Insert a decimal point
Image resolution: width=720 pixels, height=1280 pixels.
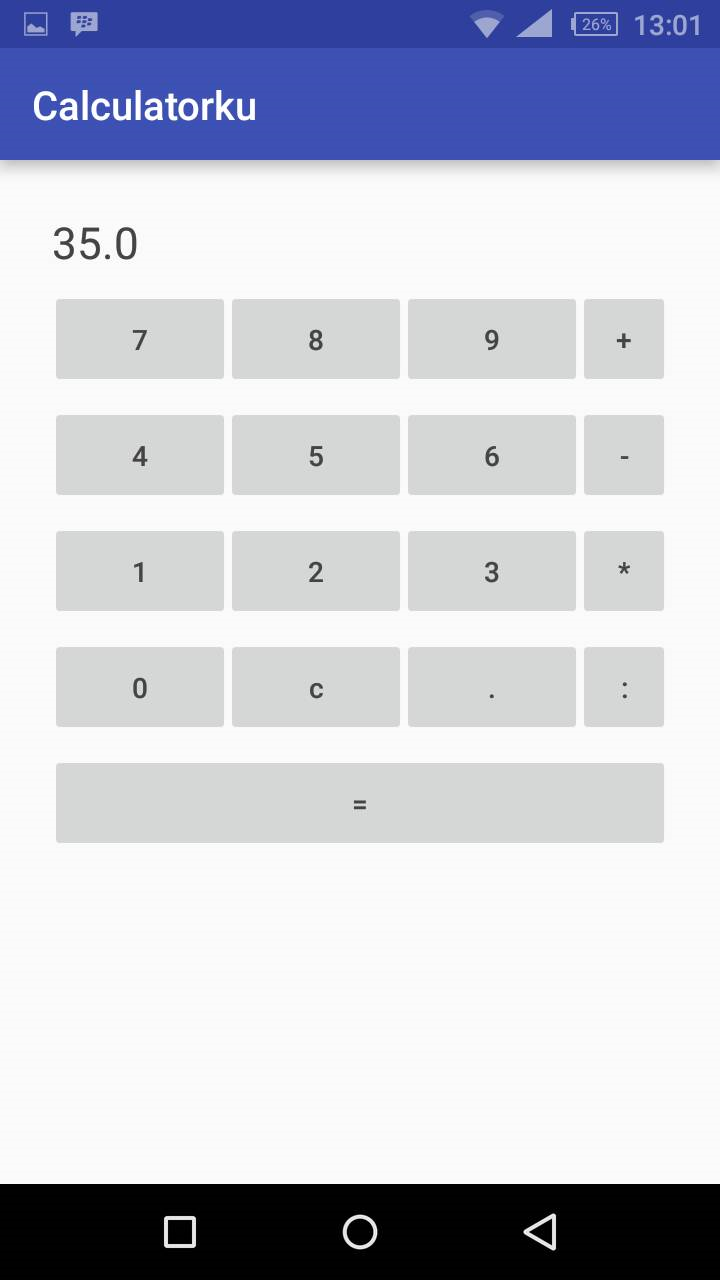(x=492, y=687)
